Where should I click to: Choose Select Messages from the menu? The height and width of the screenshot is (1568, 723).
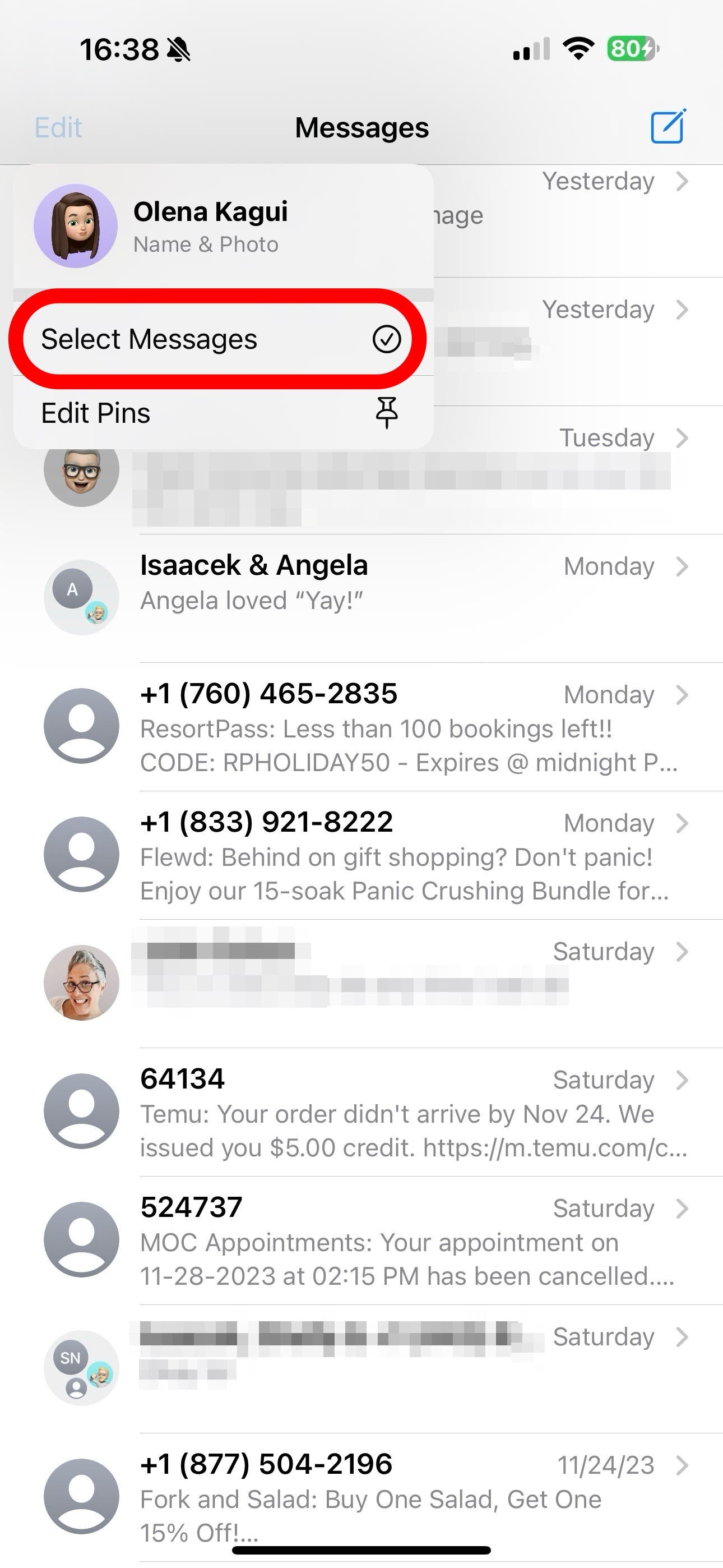coord(223,339)
